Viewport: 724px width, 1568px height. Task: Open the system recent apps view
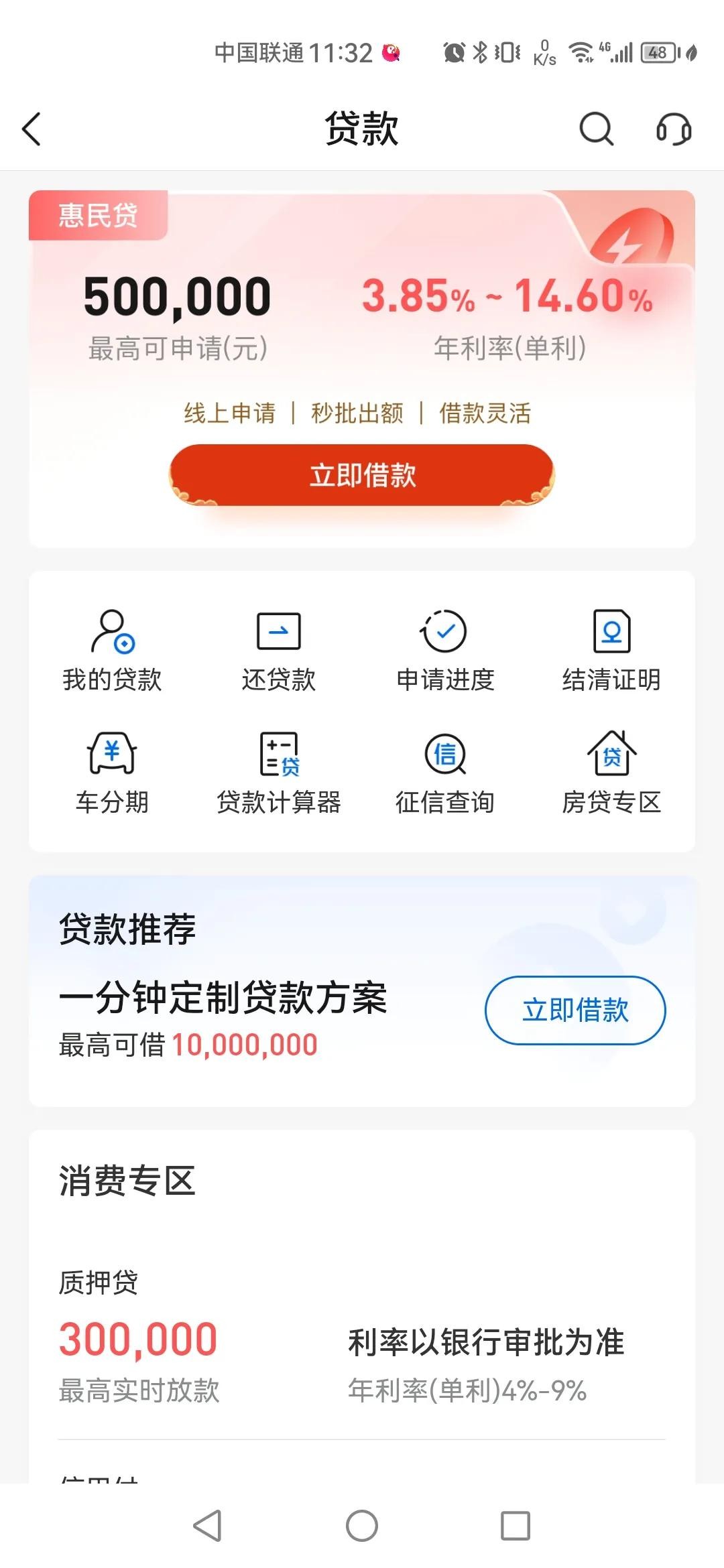point(516,1526)
